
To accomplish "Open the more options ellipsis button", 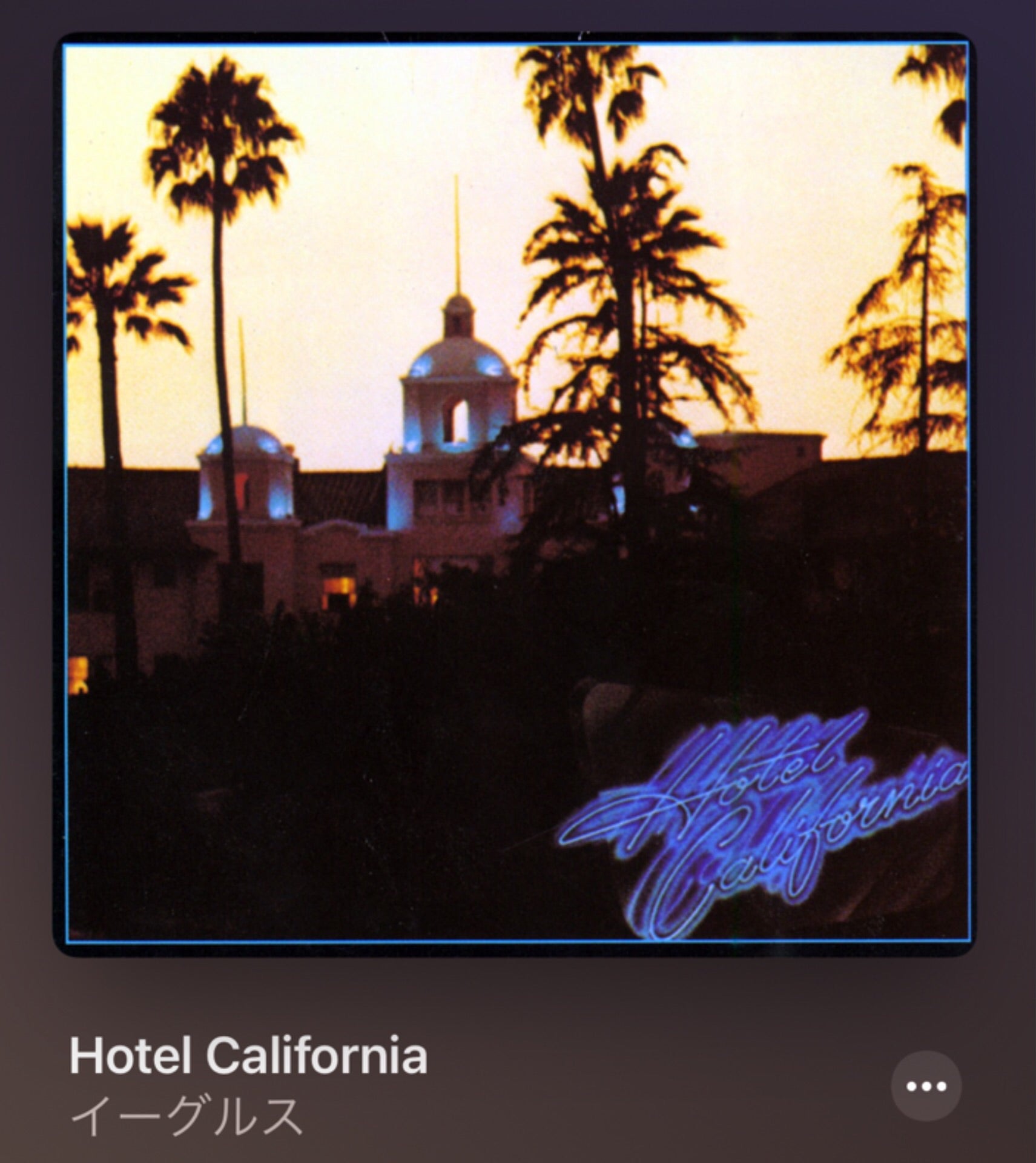I will (926, 1085).
